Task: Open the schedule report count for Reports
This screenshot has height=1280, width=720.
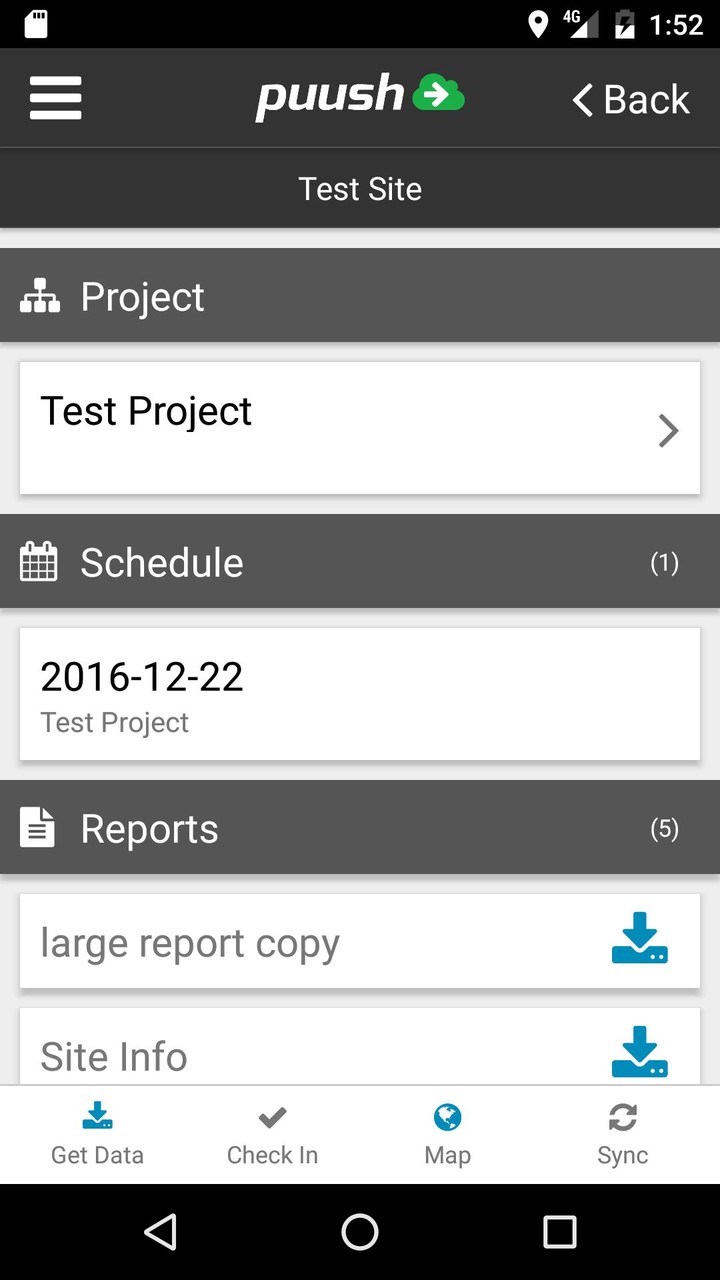Action: [664, 828]
